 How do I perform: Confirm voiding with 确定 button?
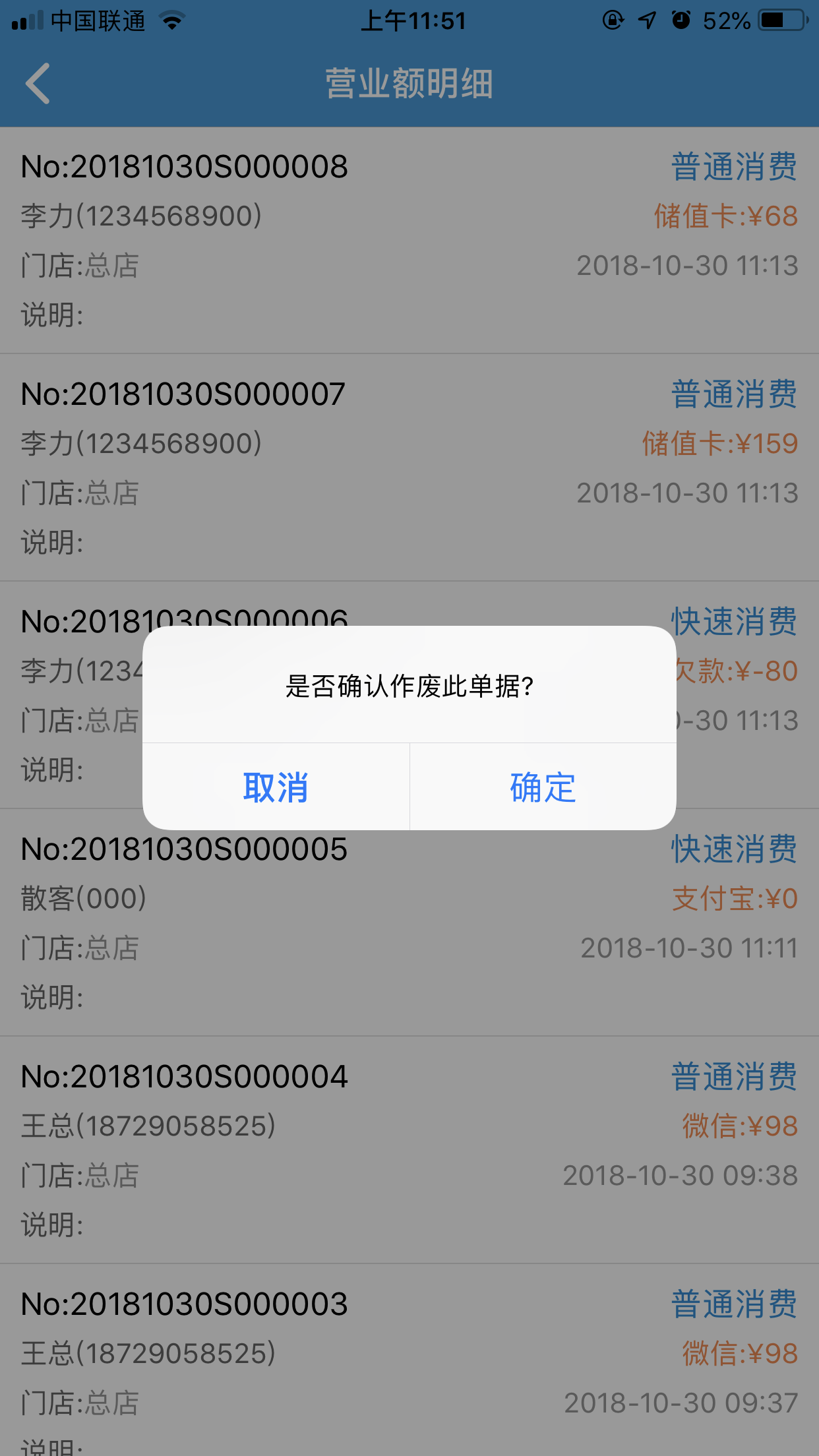pyautogui.click(x=543, y=787)
